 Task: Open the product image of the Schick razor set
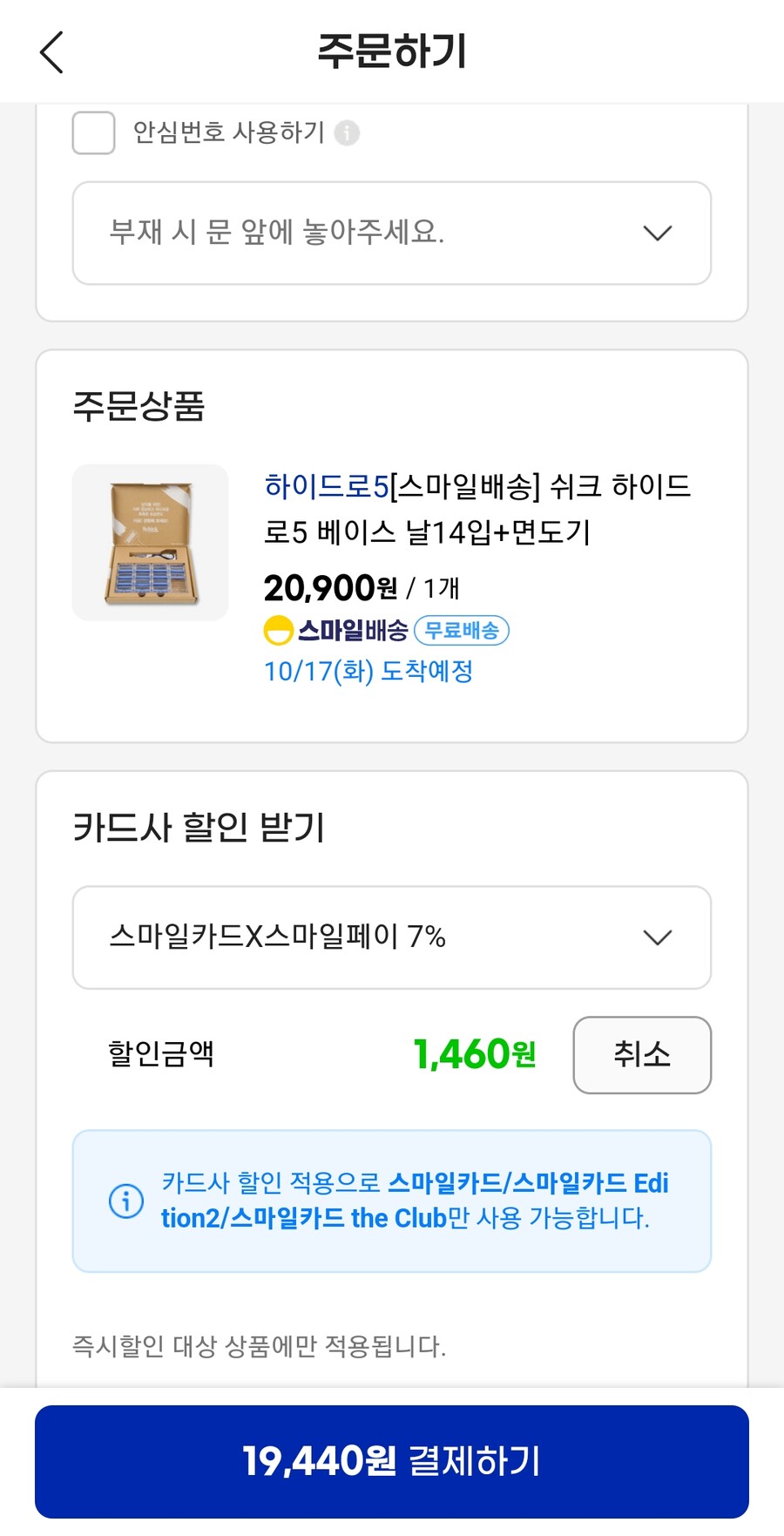pos(150,542)
